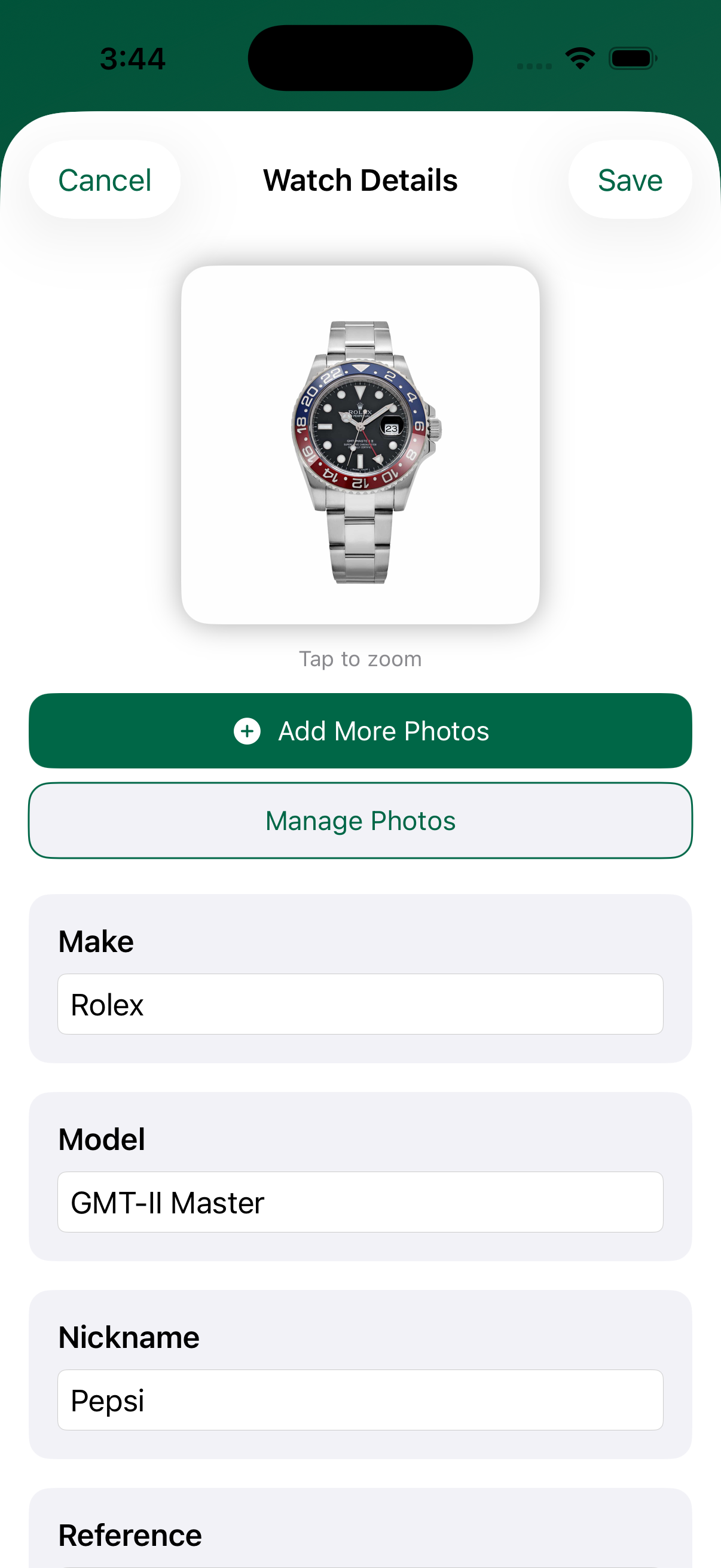The image size is (721, 1568).
Task: Tap the Tap to zoom label
Action: tap(360, 658)
